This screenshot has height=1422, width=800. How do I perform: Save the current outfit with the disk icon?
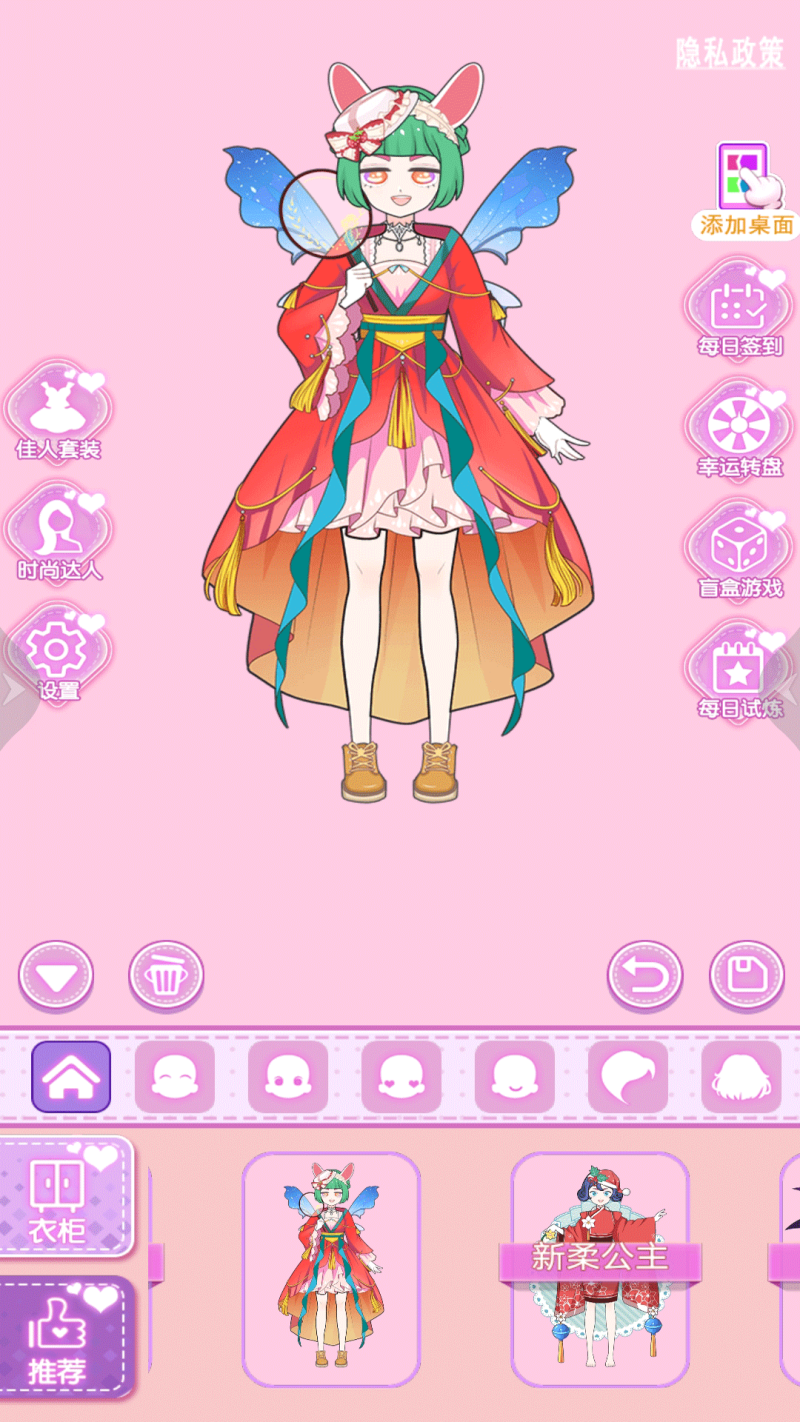[x=746, y=975]
